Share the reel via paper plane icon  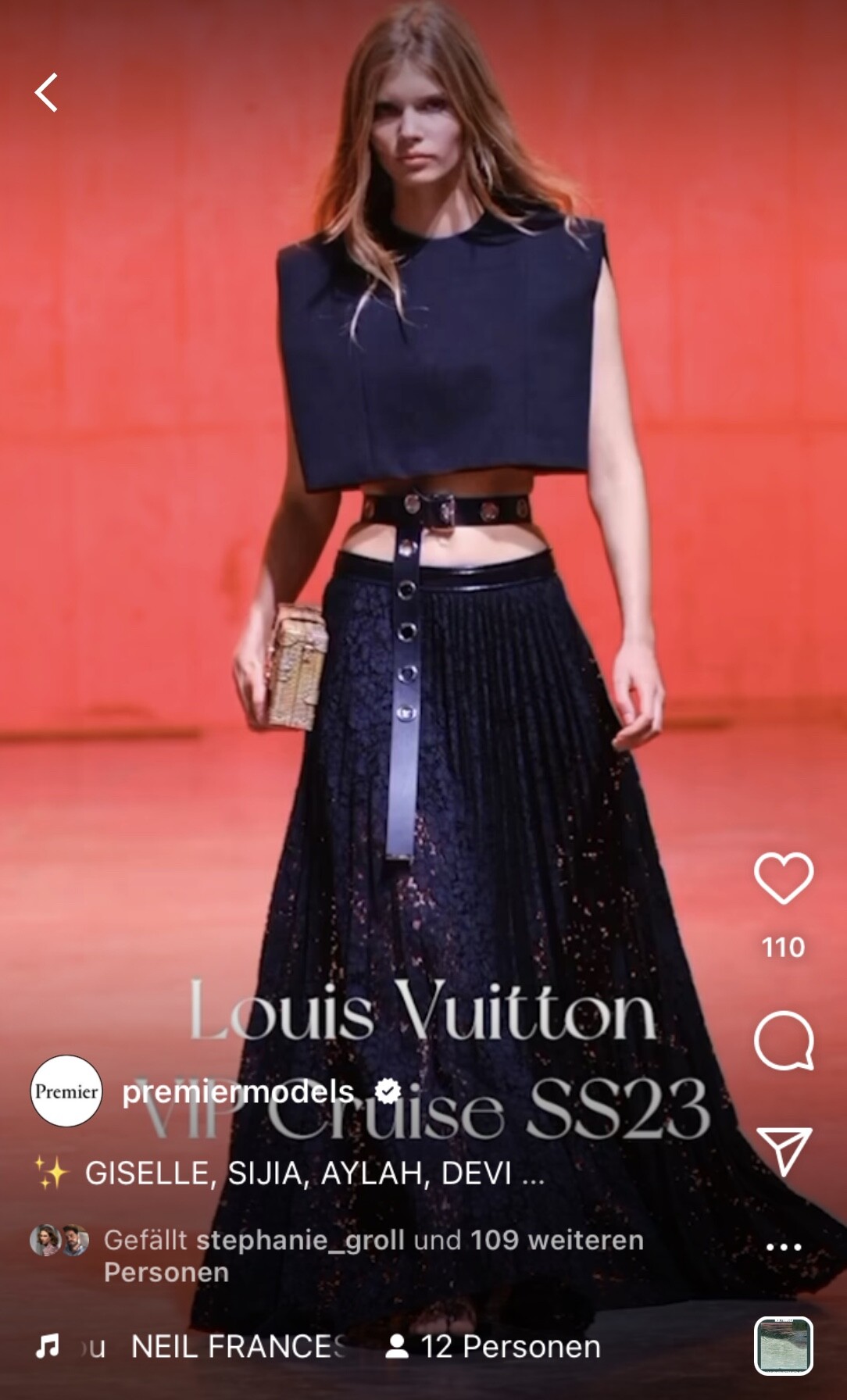(783, 1150)
